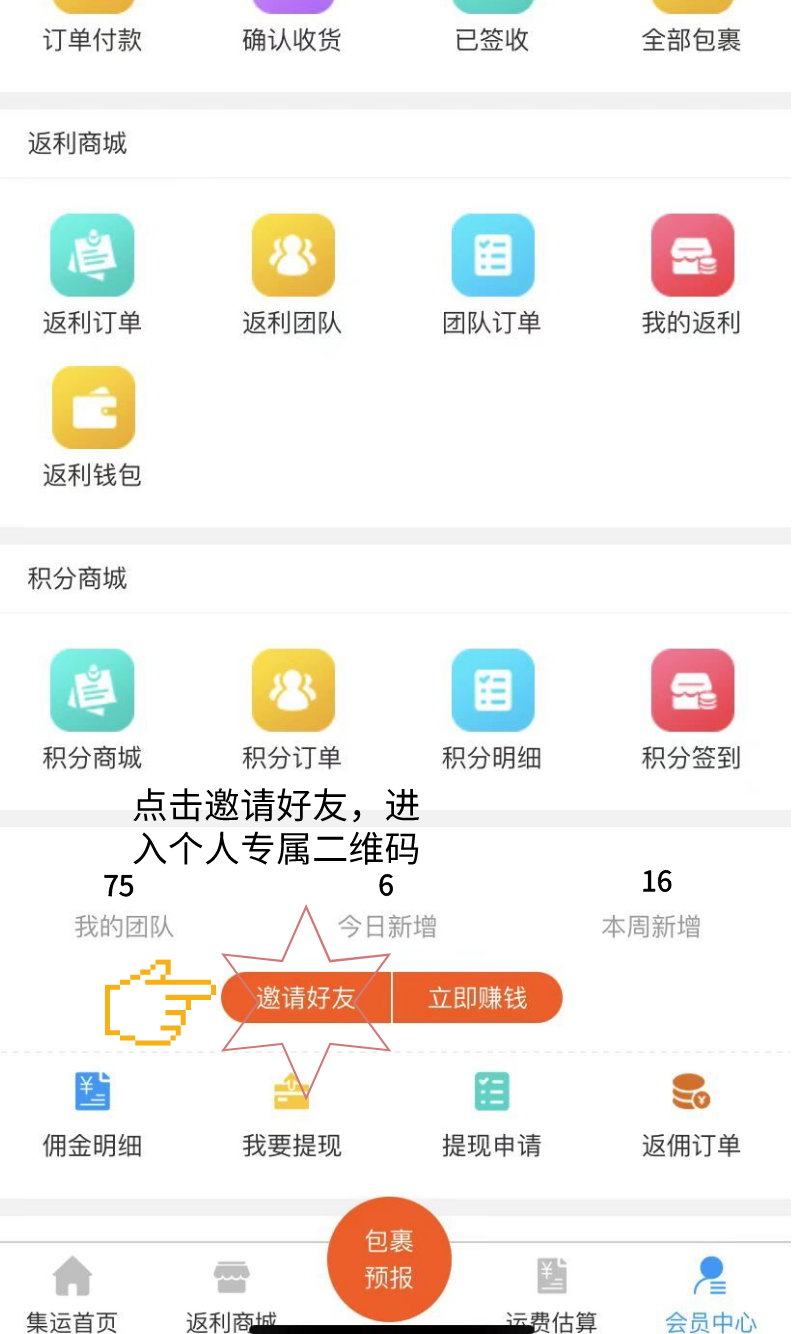This screenshot has width=798, height=1334.
Task: Open 返利订单 rebate orders
Action: click(x=92, y=274)
